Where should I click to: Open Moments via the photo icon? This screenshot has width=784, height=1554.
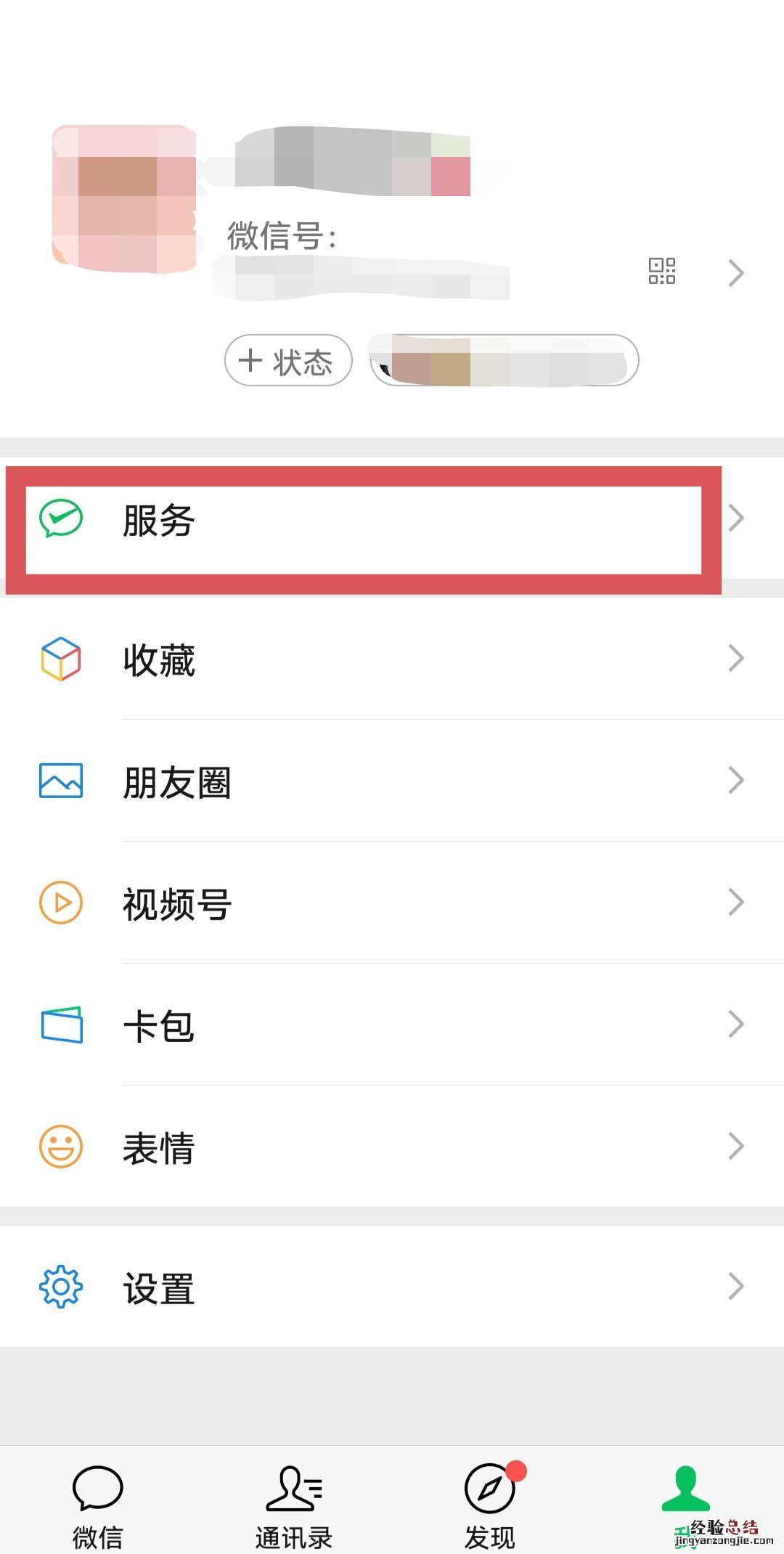pyautogui.click(x=62, y=781)
